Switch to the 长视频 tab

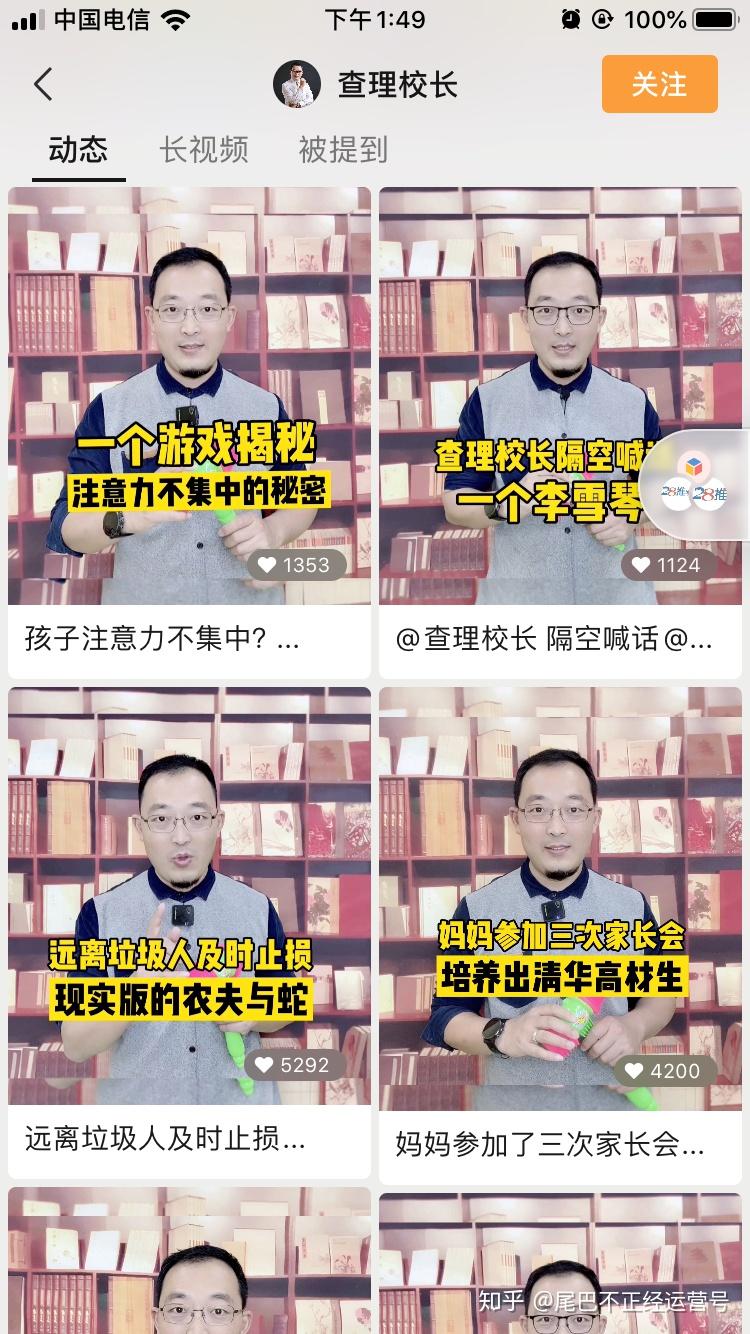(x=203, y=150)
